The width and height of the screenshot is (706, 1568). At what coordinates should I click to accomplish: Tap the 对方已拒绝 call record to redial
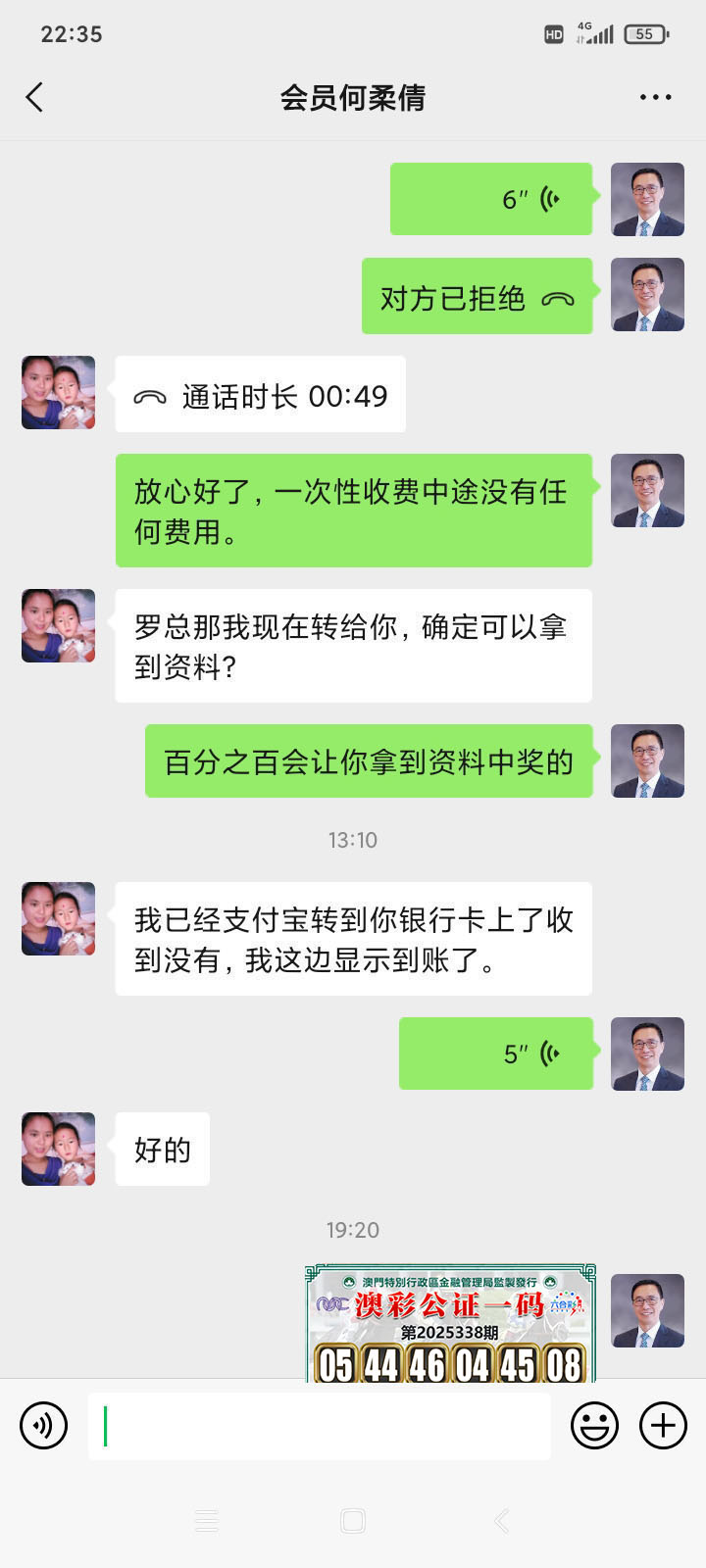click(x=477, y=297)
